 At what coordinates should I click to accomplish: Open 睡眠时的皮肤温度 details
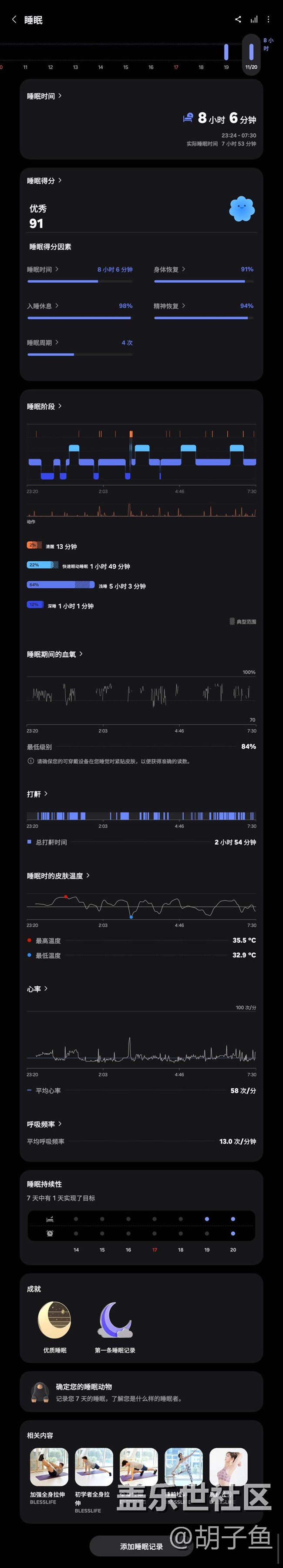click(58, 875)
